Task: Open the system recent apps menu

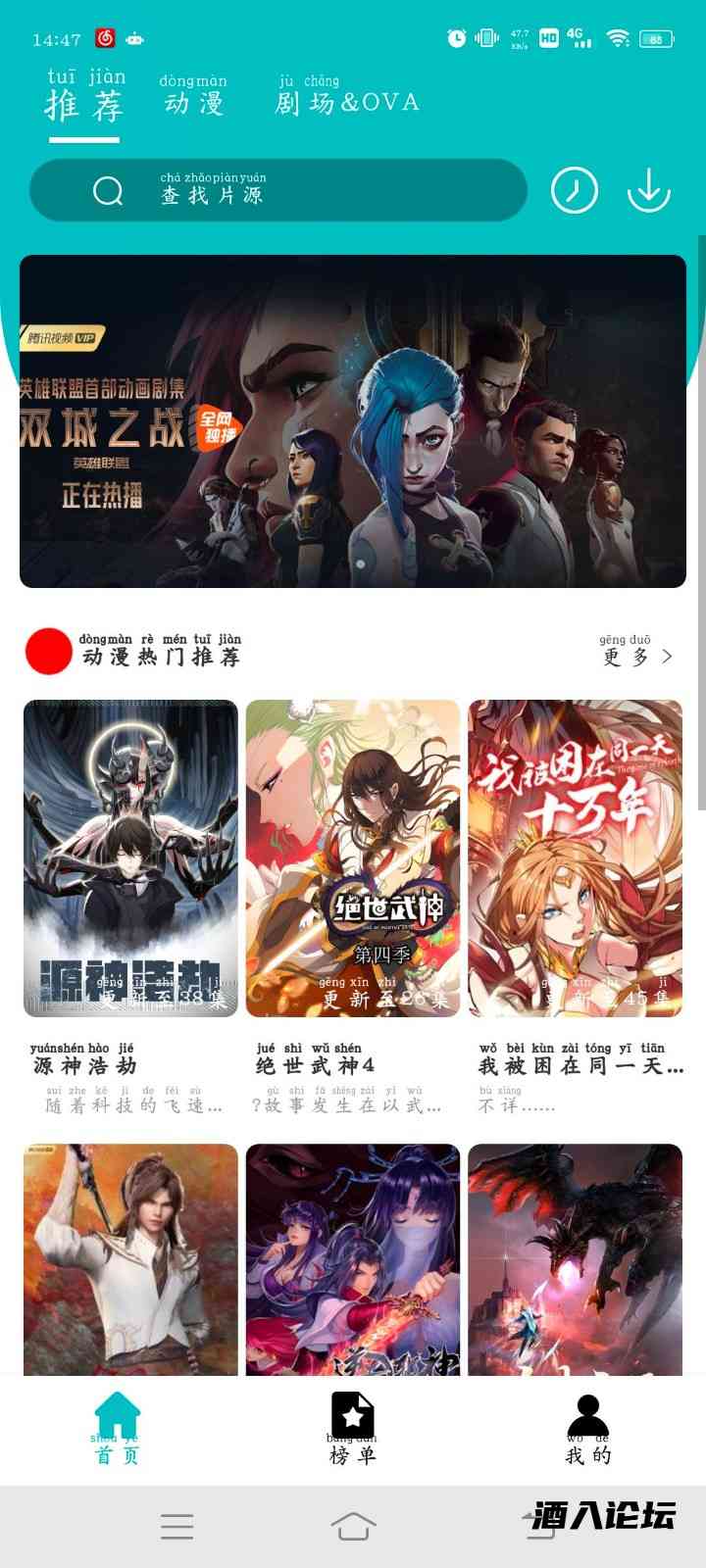Action: coord(176,1526)
